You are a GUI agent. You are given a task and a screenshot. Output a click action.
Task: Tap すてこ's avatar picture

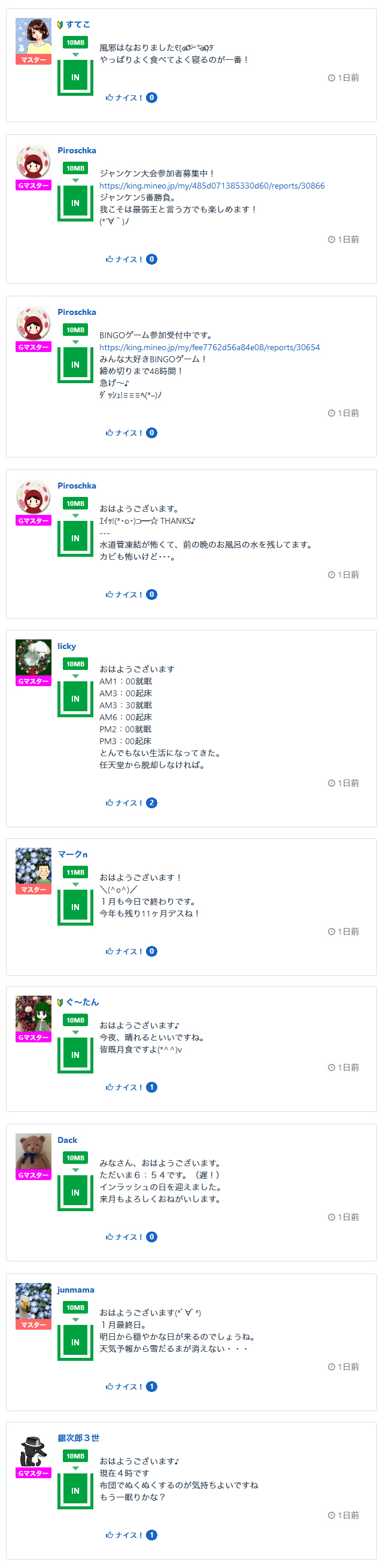coord(34,36)
